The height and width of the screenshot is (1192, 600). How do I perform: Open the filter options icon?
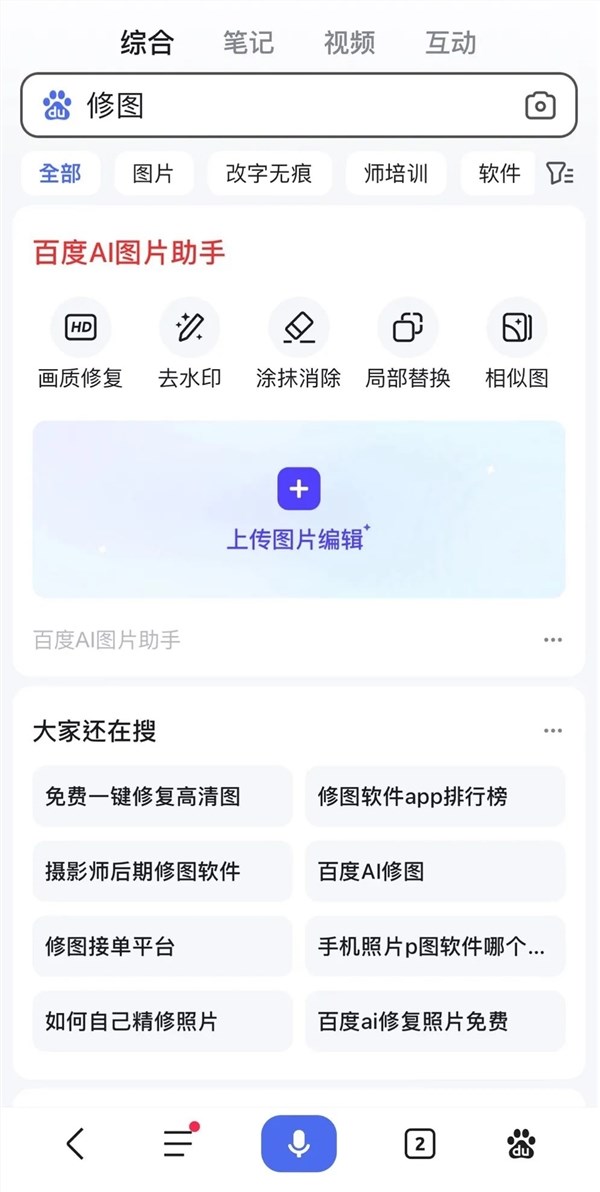(x=560, y=174)
